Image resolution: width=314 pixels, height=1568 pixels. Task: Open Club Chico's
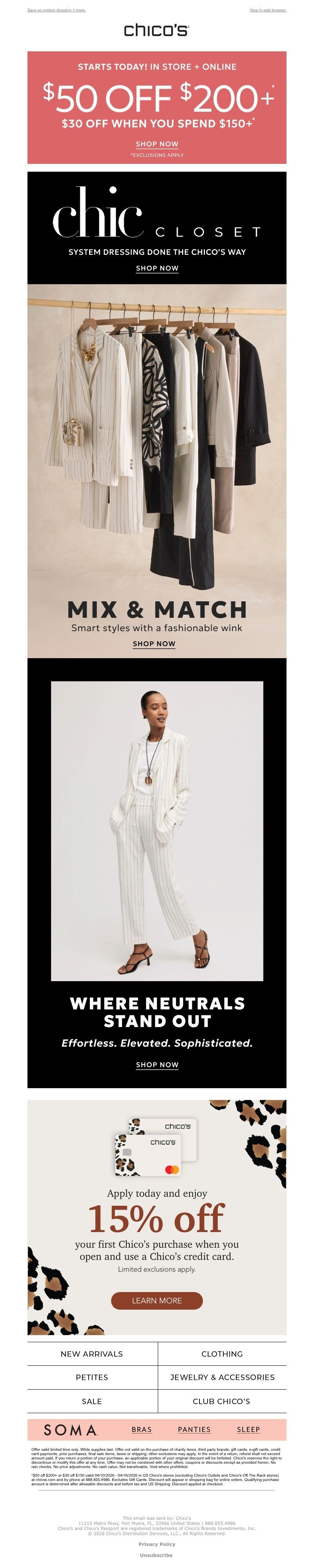(221, 1401)
